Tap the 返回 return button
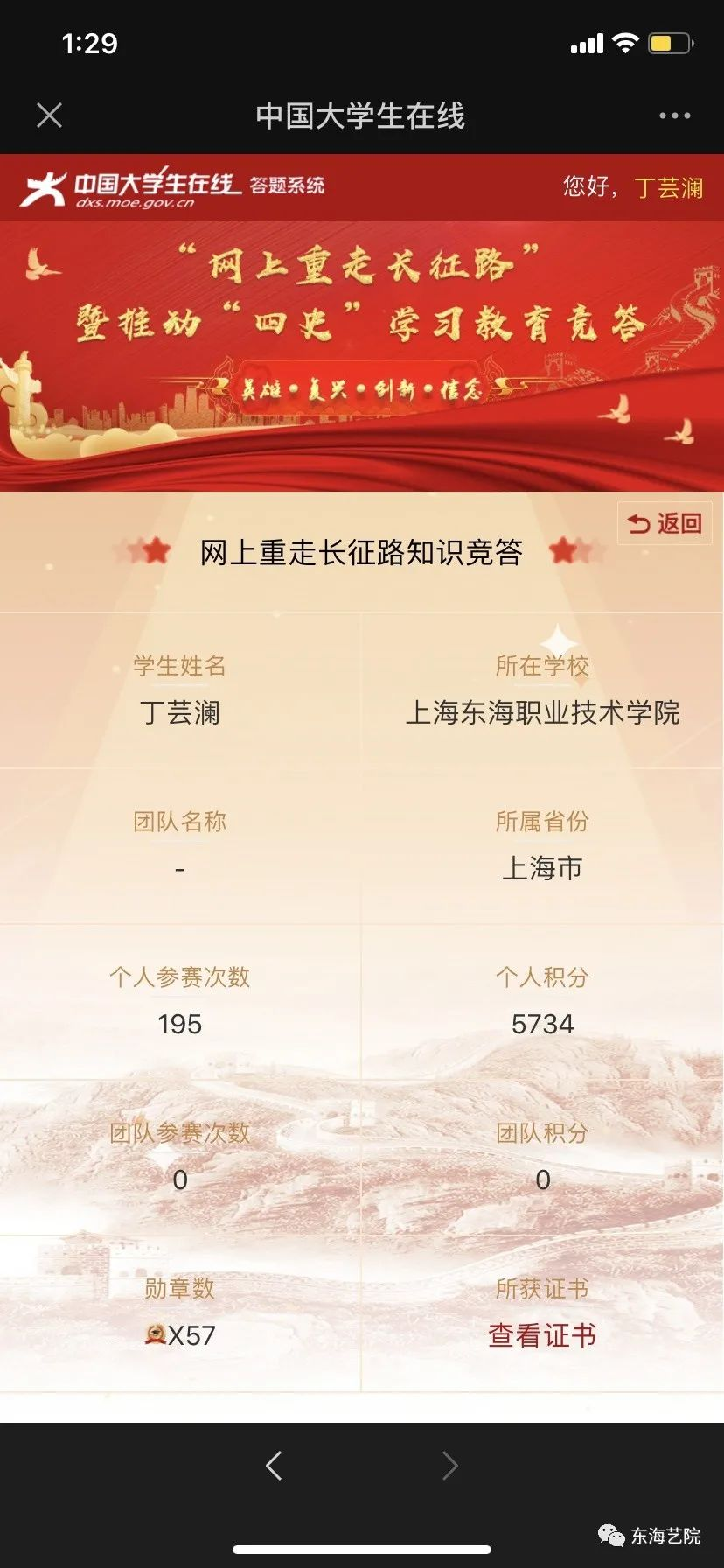Screen dimensions: 724x1568 [665, 523]
